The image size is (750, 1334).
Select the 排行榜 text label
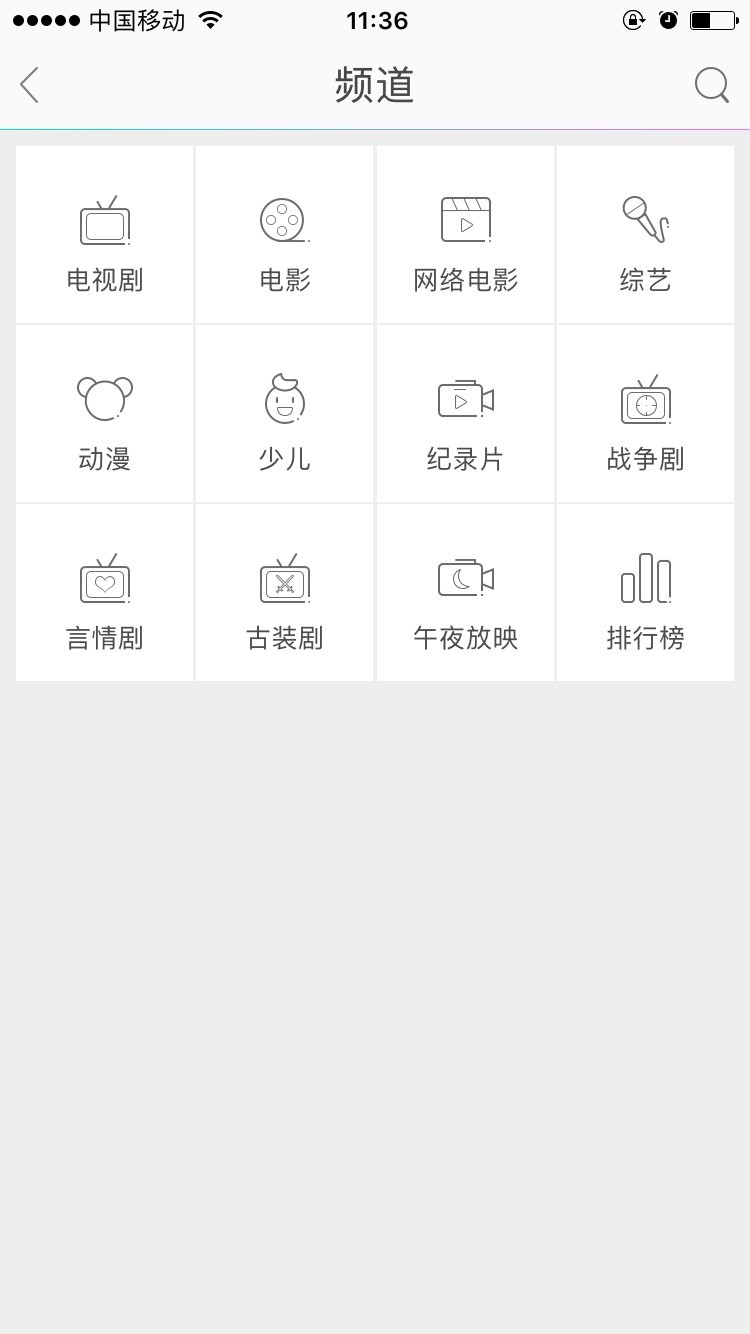pyautogui.click(x=645, y=638)
